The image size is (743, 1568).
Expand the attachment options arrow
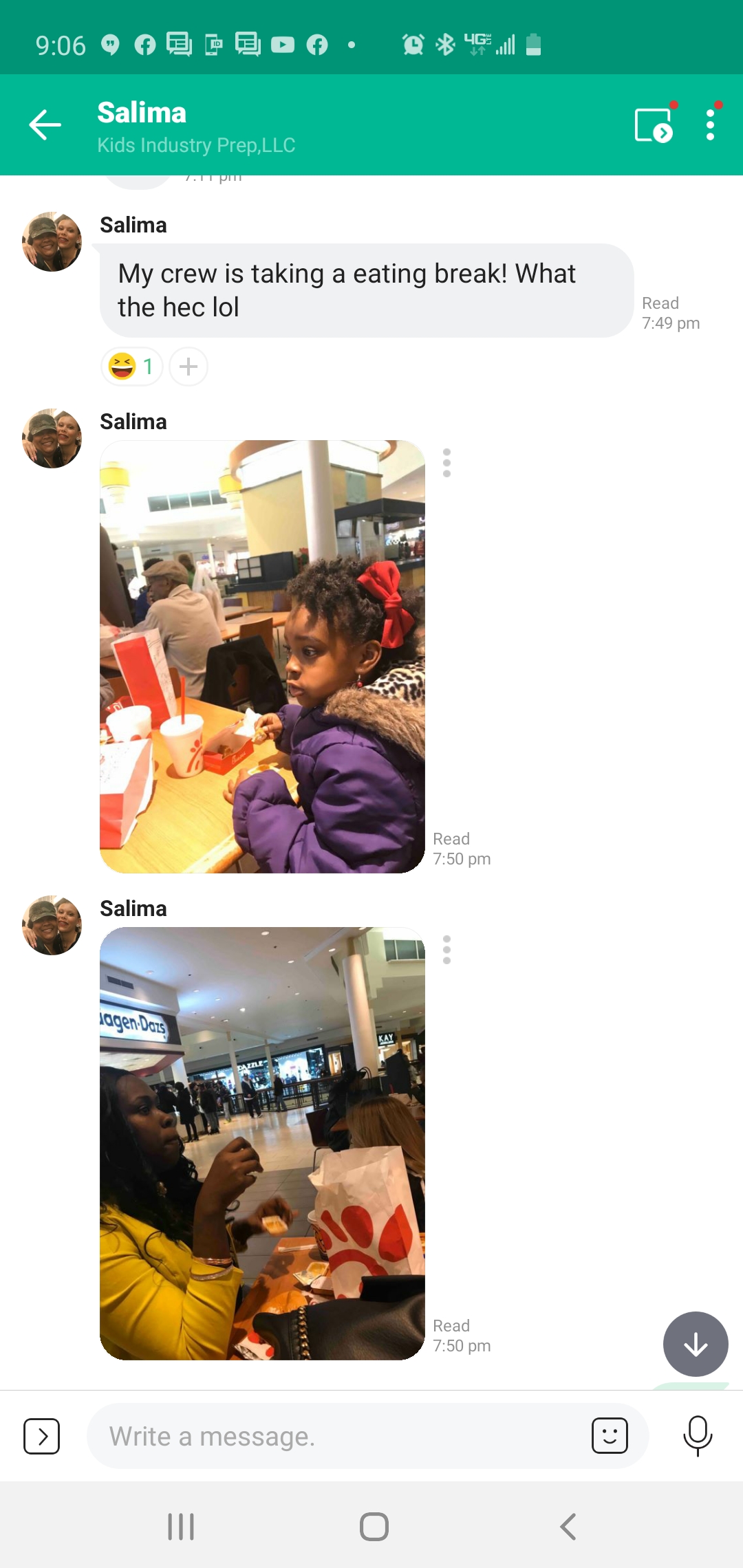point(41,1436)
